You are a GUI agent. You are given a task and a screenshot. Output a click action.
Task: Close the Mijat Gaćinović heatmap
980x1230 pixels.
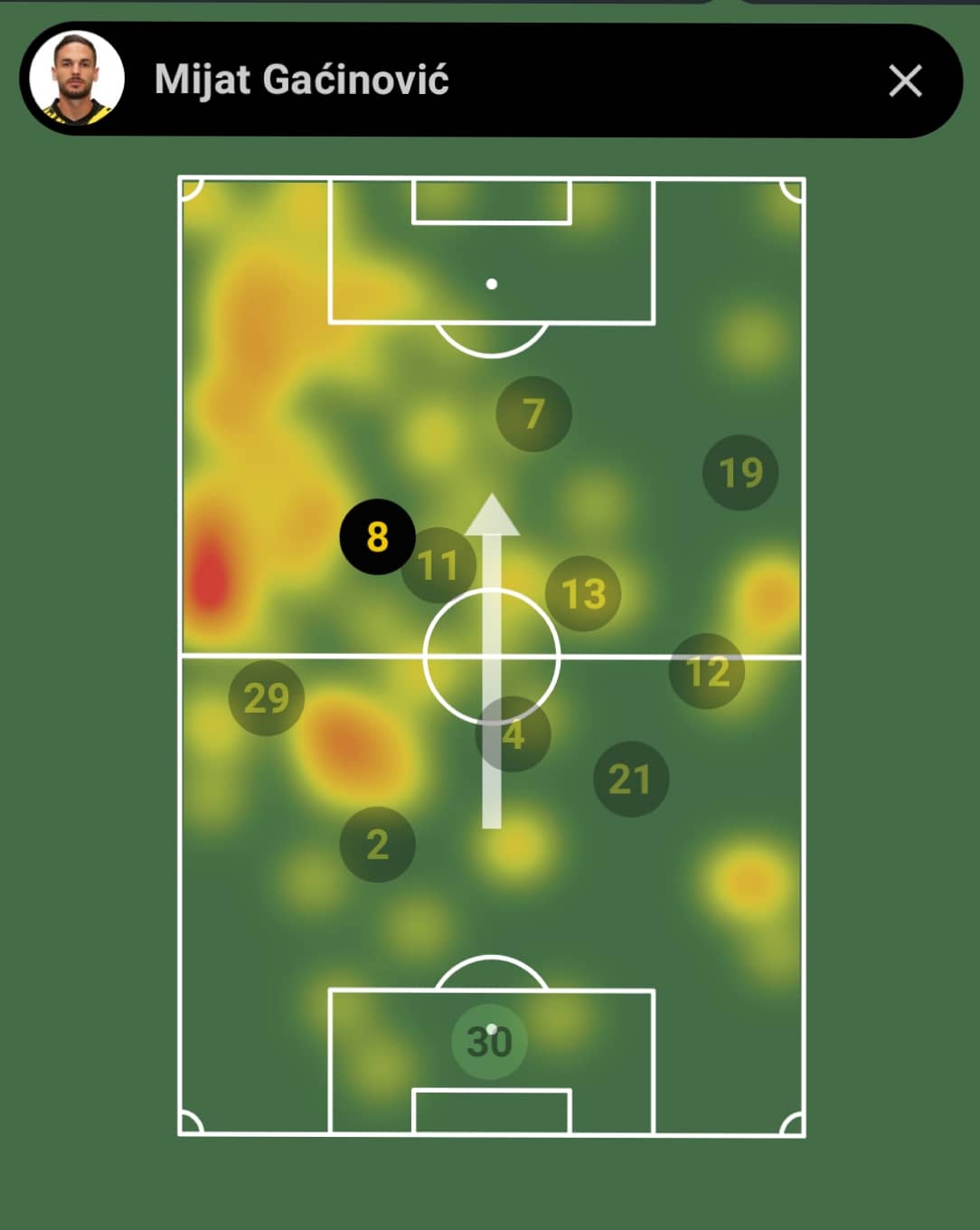click(905, 80)
